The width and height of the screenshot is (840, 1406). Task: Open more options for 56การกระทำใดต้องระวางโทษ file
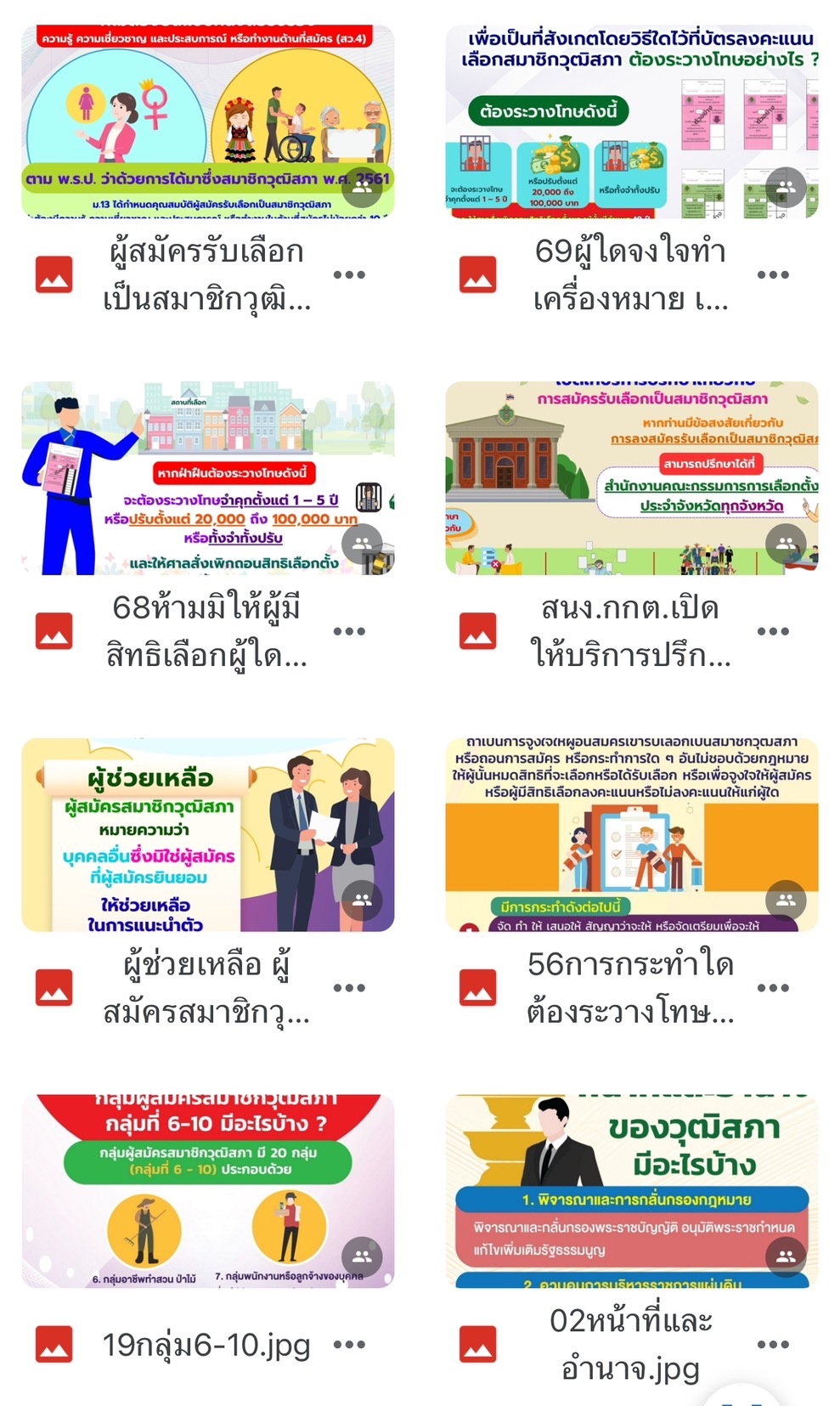click(x=773, y=987)
